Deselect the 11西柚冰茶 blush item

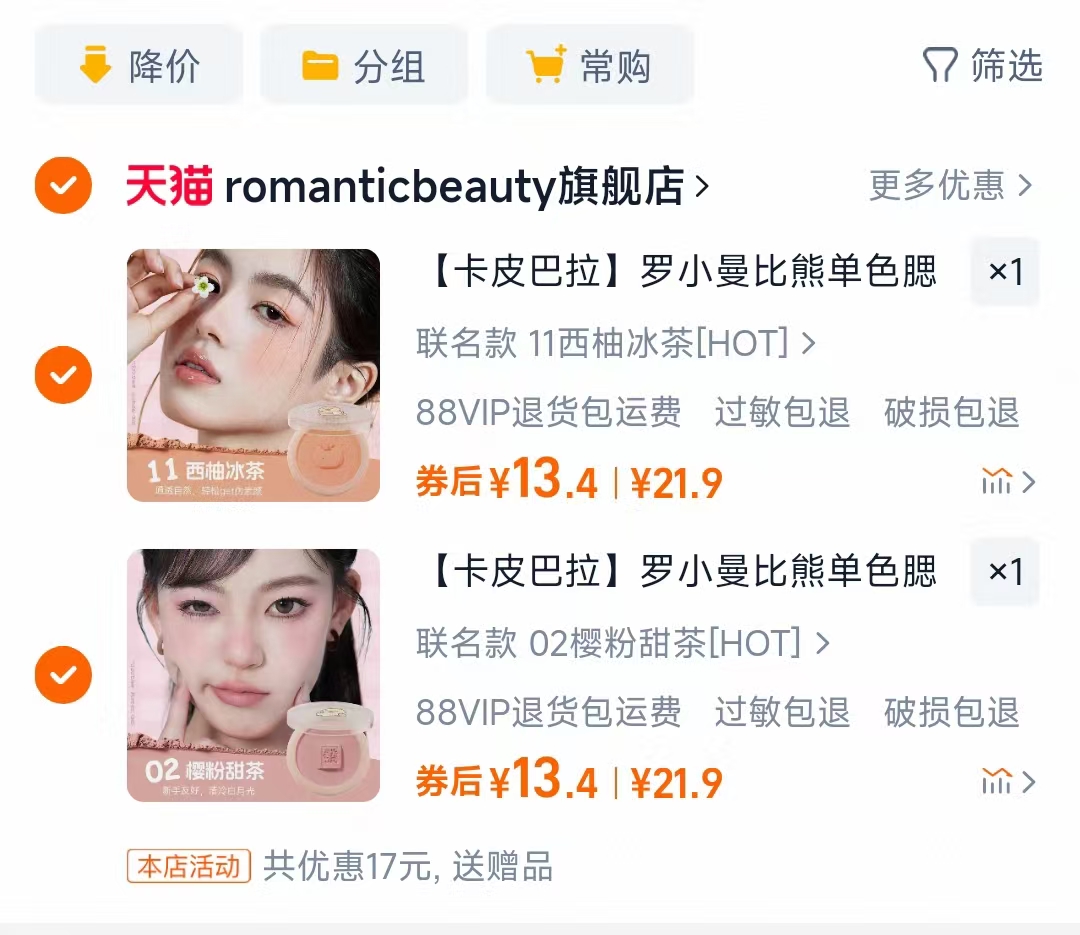(63, 375)
